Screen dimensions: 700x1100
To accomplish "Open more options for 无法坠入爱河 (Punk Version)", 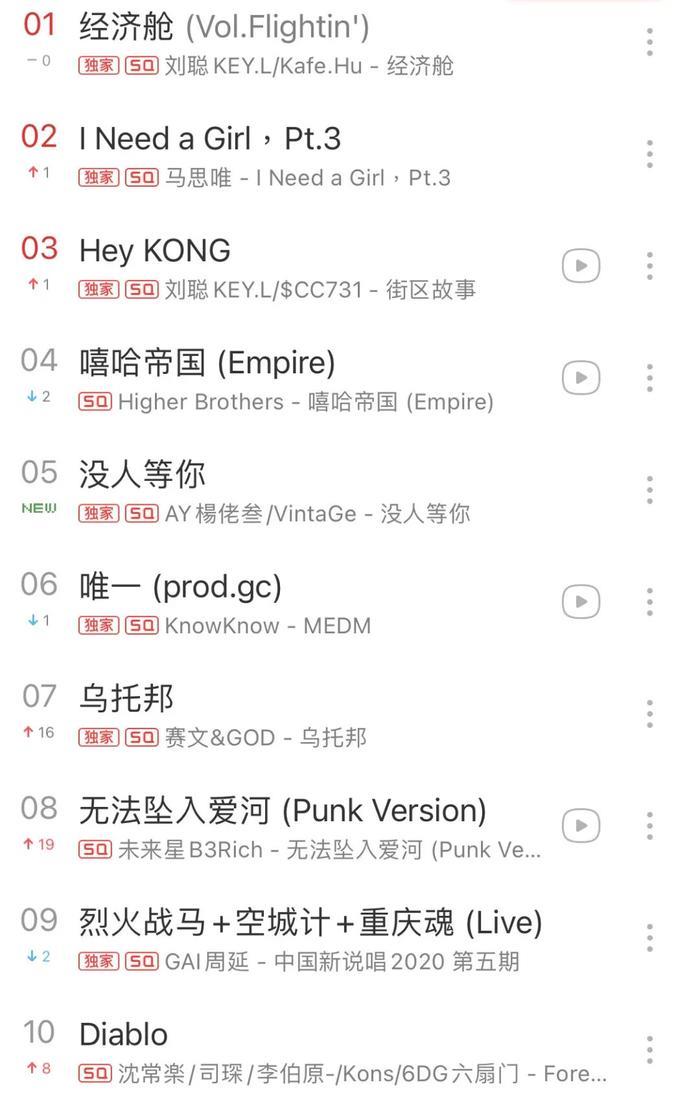I will pos(650,826).
